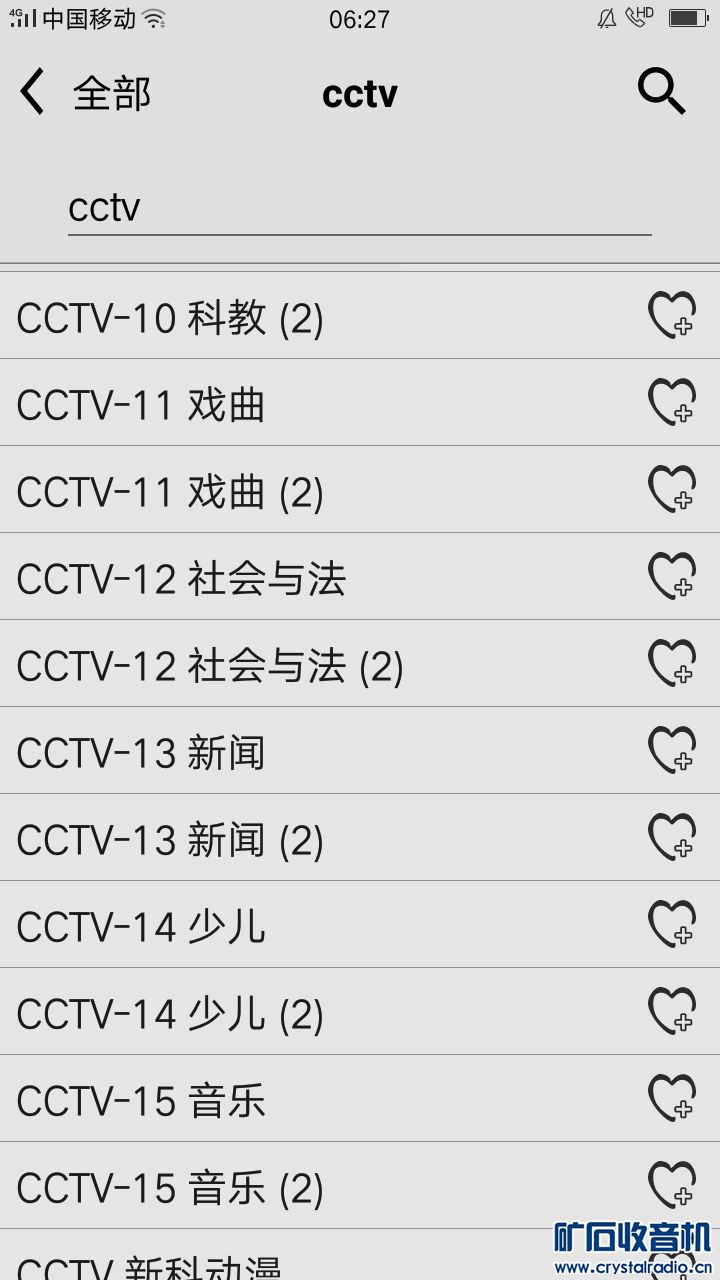Favorite the CCTV-13 新闻 channel

click(x=671, y=751)
